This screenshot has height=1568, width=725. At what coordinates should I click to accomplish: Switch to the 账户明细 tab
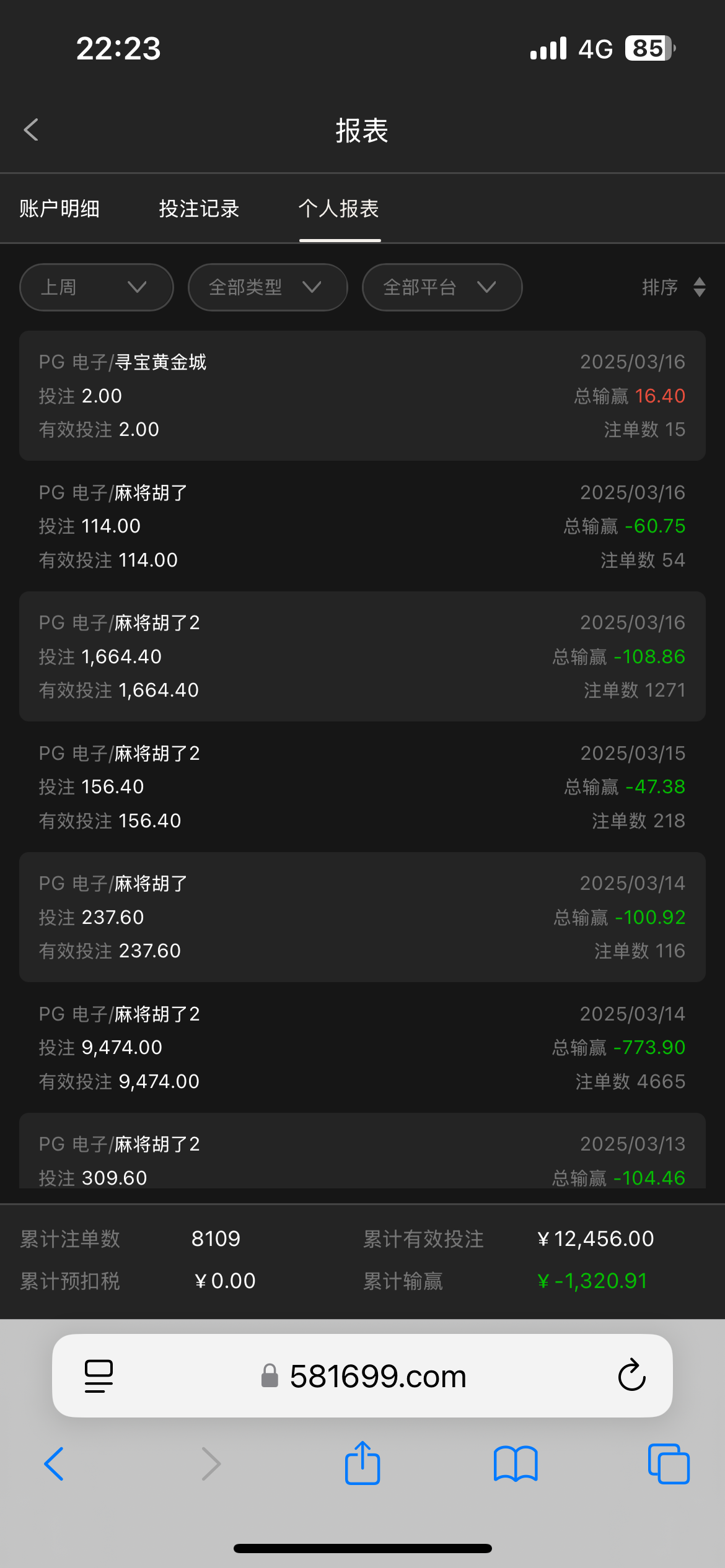(59, 209)
